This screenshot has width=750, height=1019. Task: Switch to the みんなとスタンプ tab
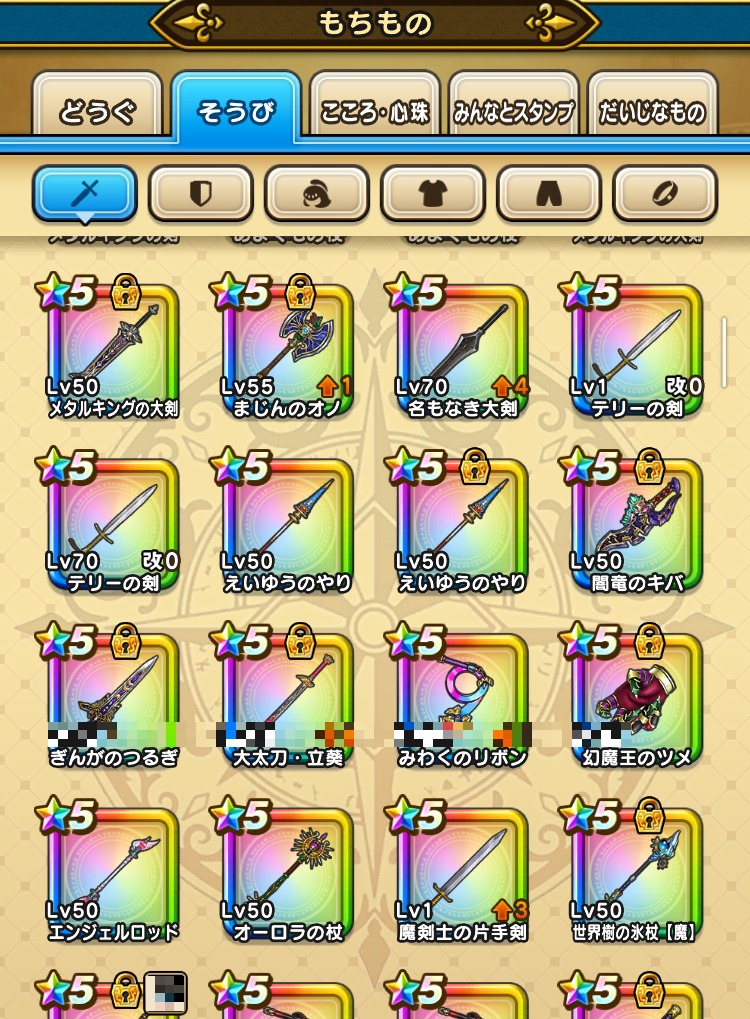513,106
